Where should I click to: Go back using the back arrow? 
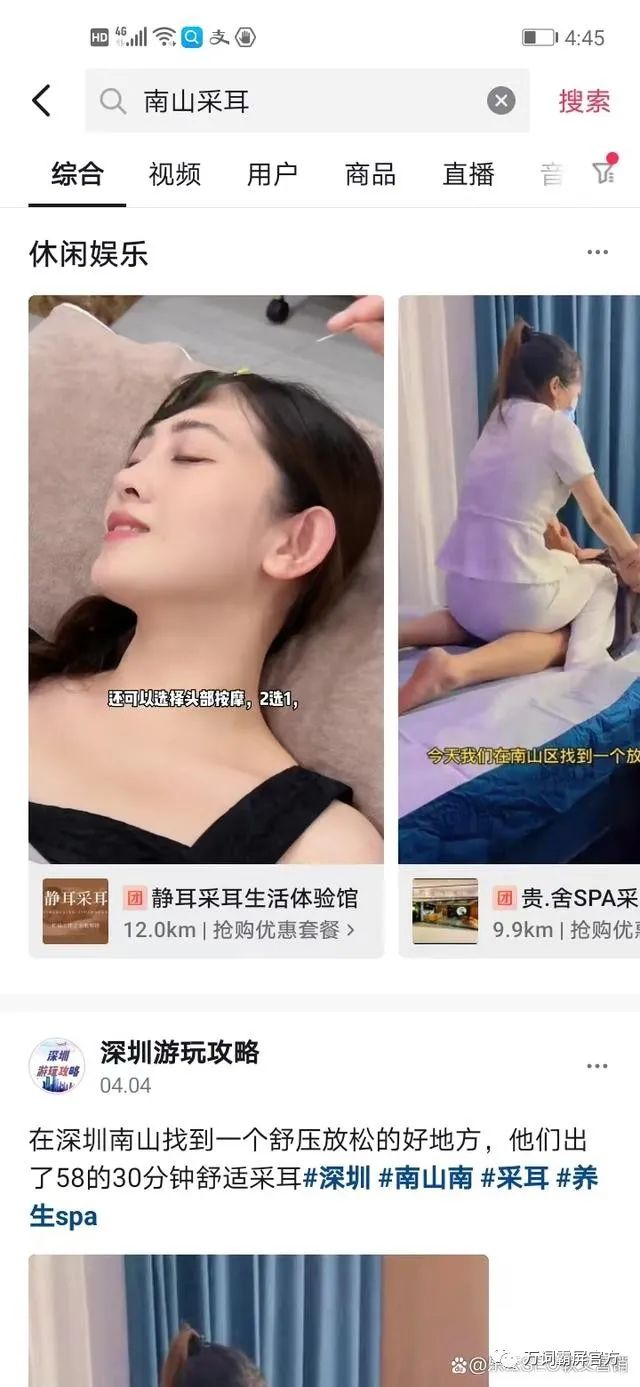point(41,100)
